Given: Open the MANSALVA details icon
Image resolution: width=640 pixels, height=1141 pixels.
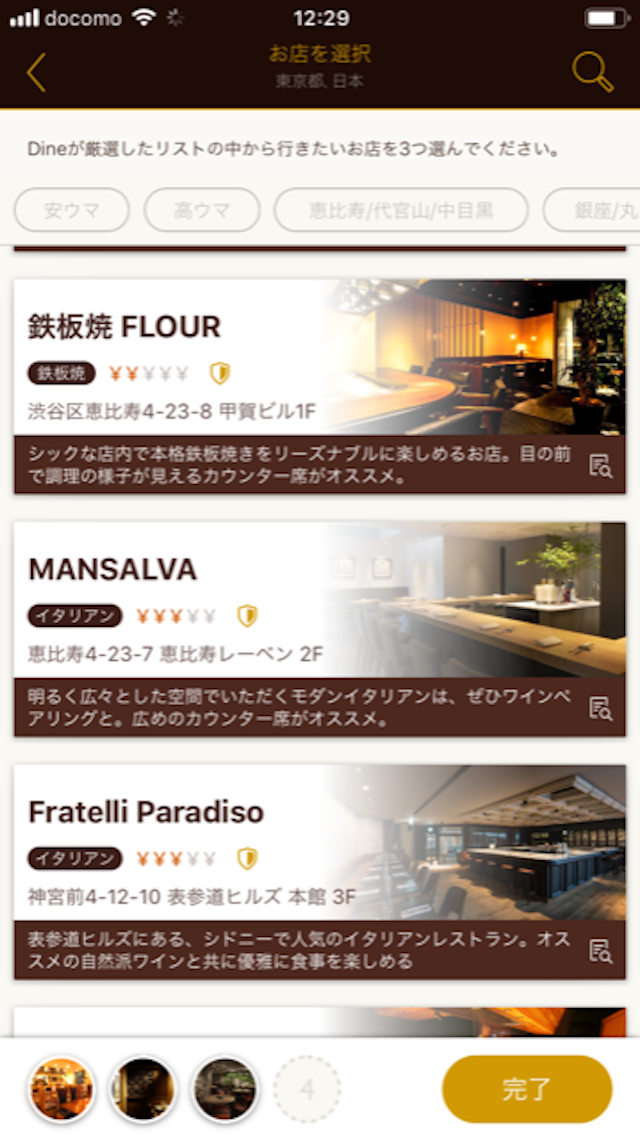Looking at the screenshot, I should tap(600, 708).
